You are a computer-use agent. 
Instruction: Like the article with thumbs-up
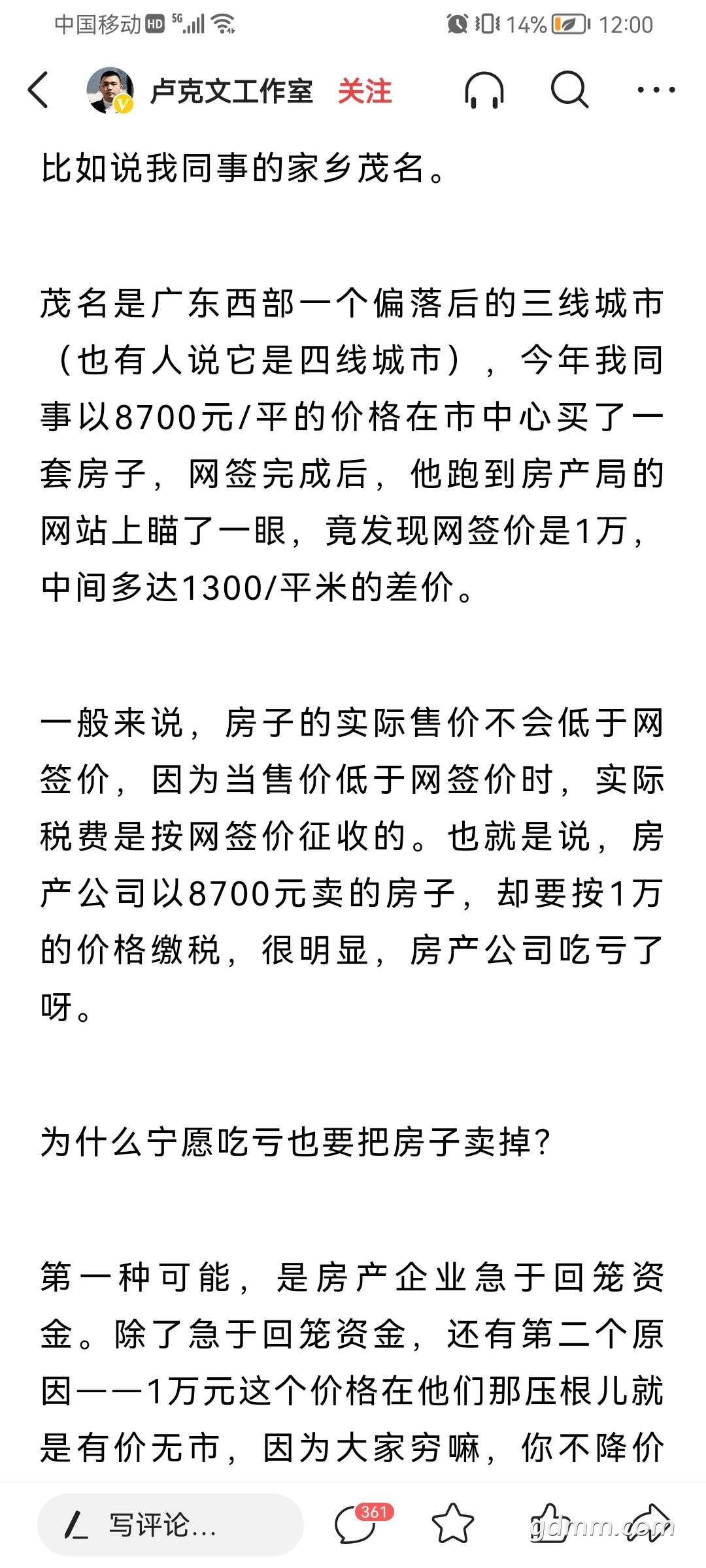tap(550, 1523)
